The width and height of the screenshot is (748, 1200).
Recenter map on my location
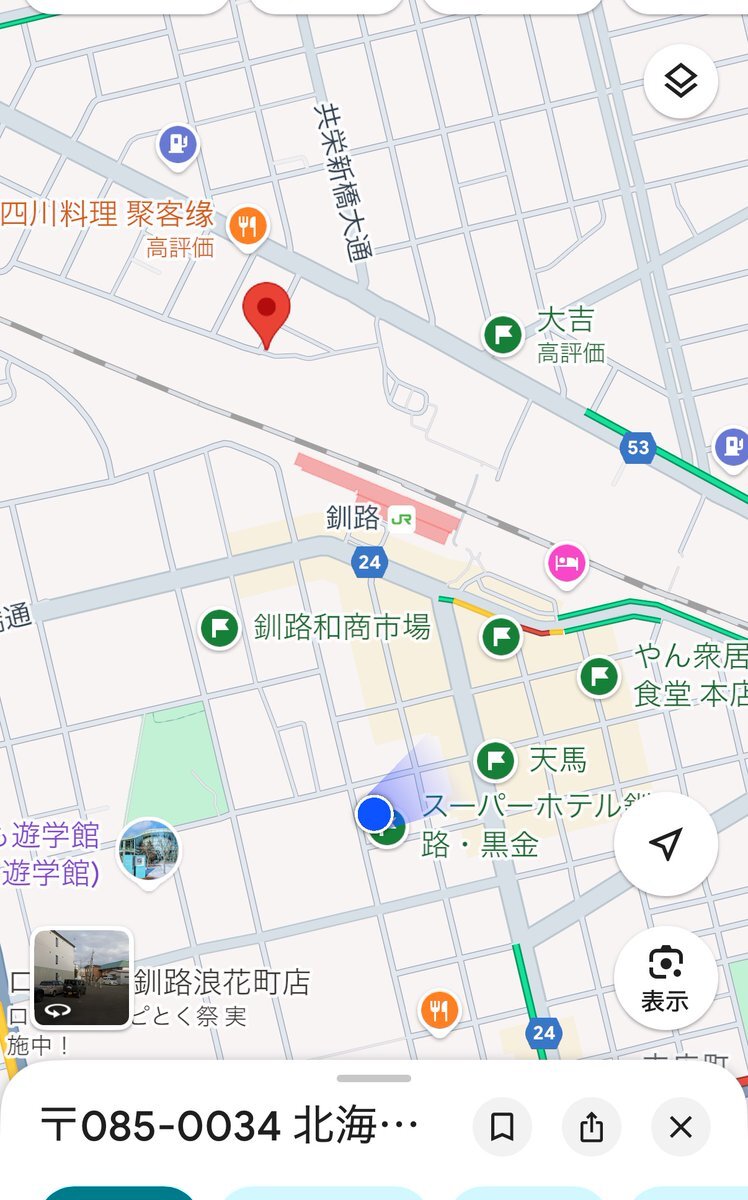[x=665, y=844]
